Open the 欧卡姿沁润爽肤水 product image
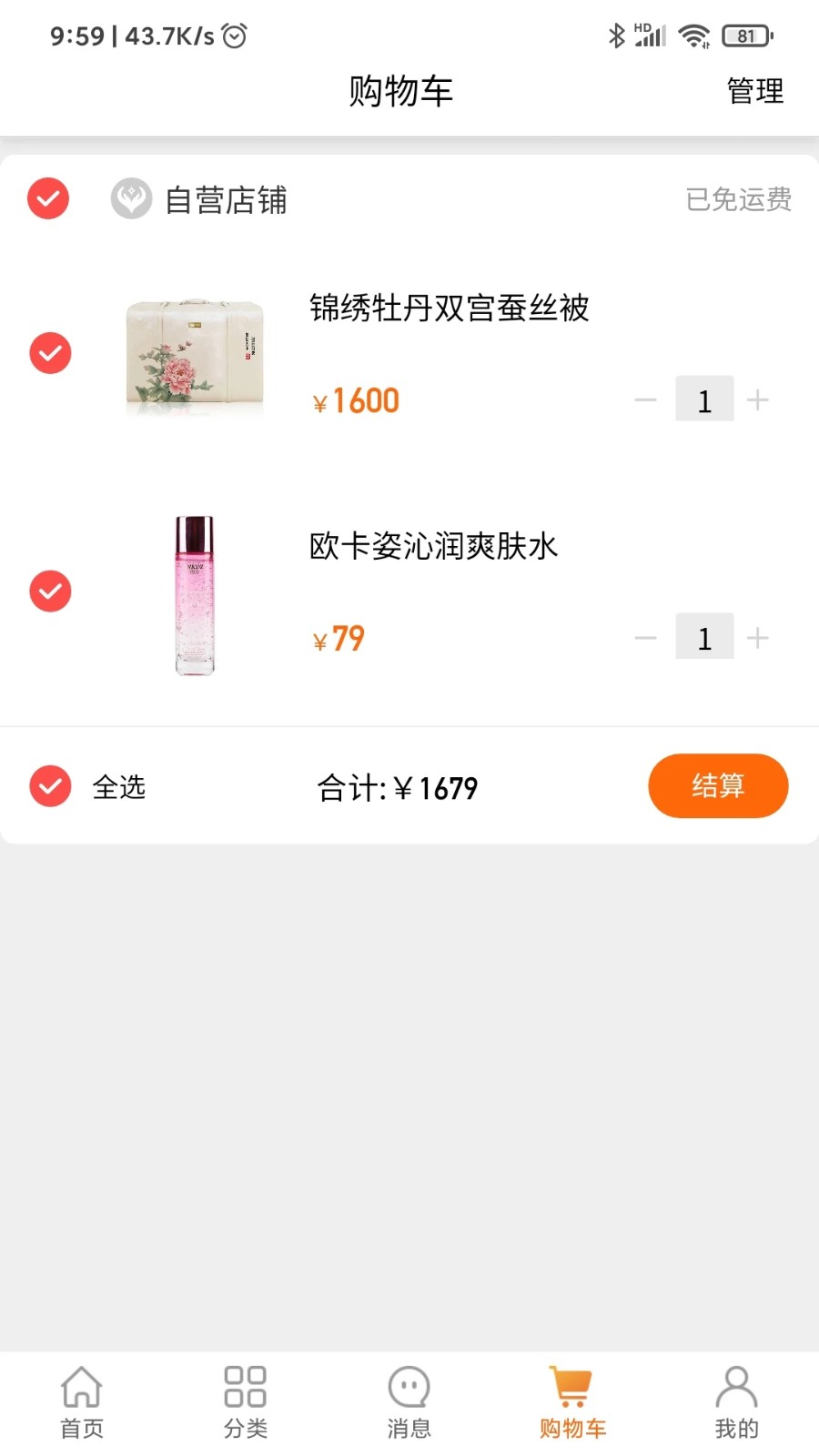This screenshot has height=1456, width=819. (x=195, y=595)
